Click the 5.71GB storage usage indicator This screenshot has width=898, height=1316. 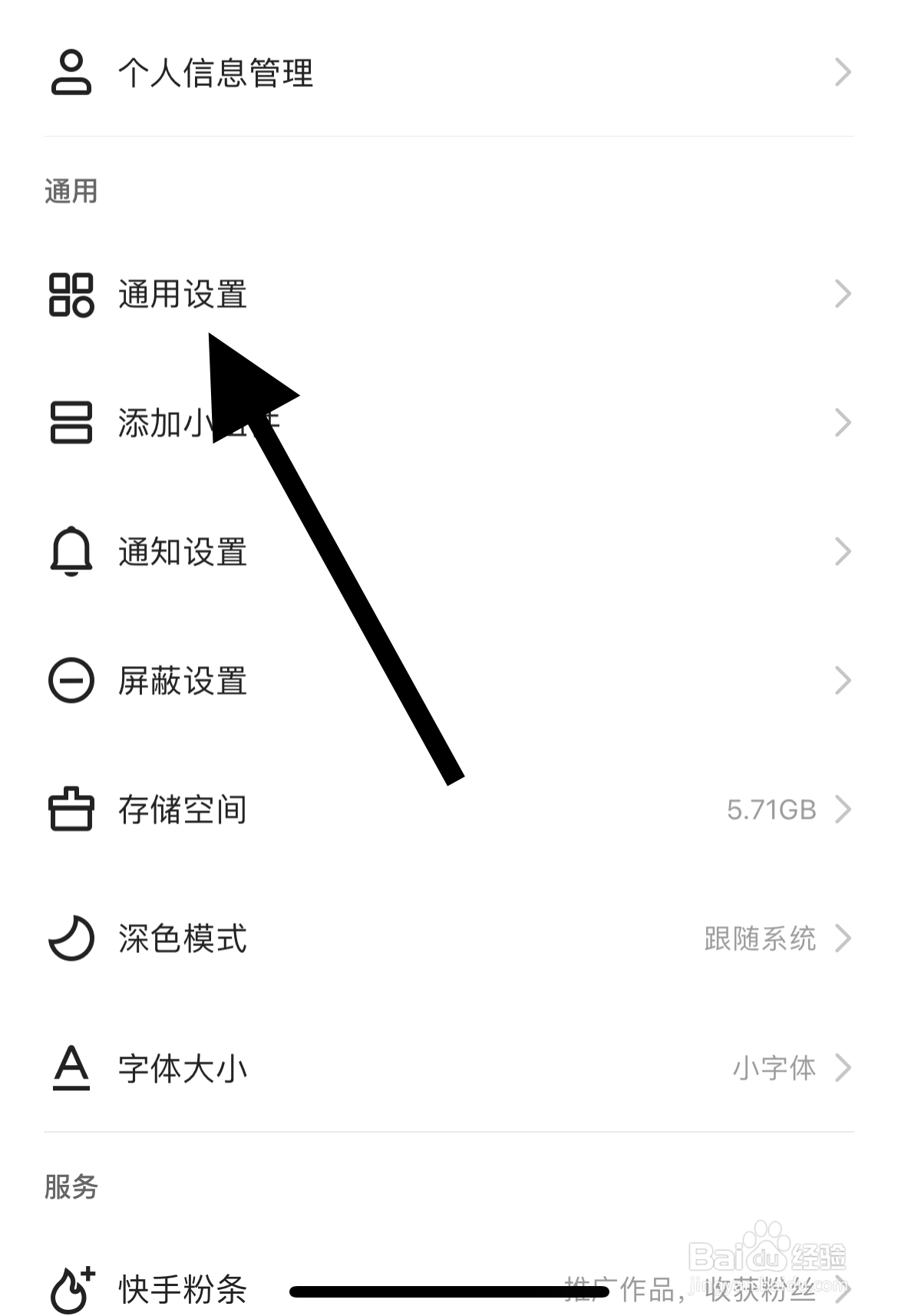(771, 809)
